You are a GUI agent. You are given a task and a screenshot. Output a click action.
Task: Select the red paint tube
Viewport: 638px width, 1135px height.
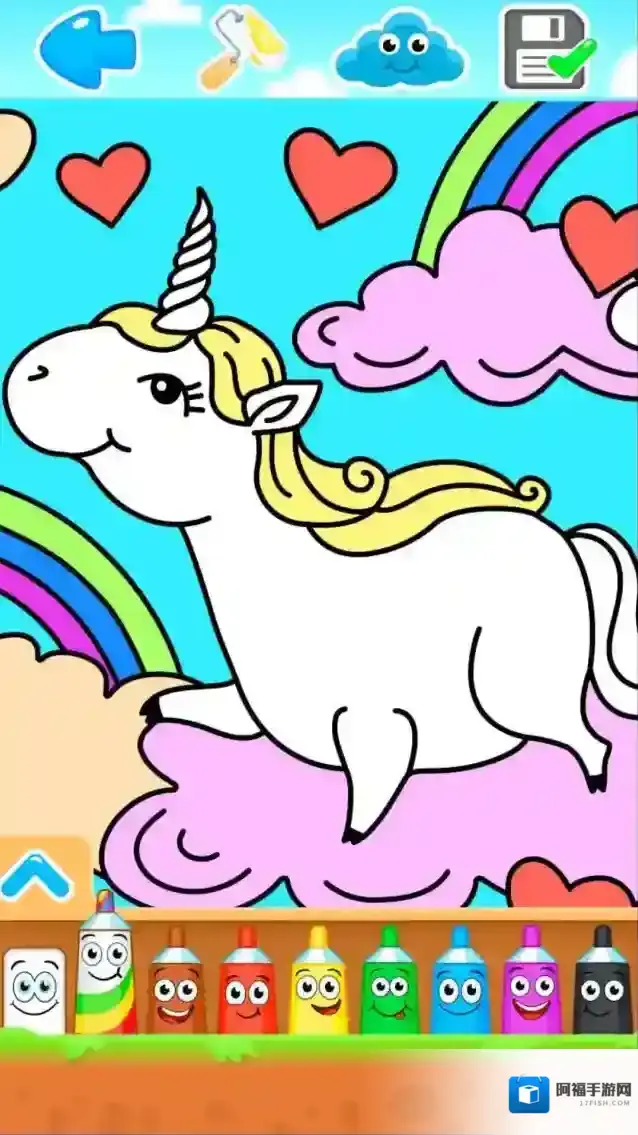(x=246, y=985)
